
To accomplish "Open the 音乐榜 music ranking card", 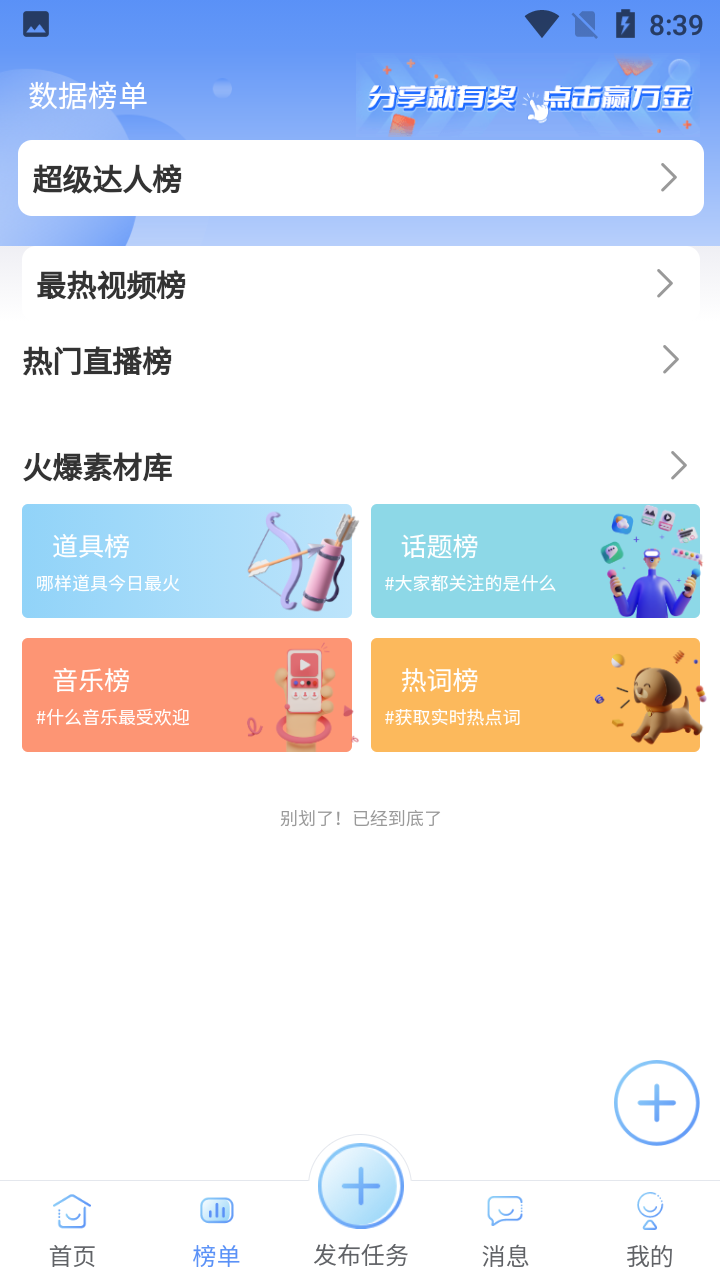I will [x=187, y=694].
